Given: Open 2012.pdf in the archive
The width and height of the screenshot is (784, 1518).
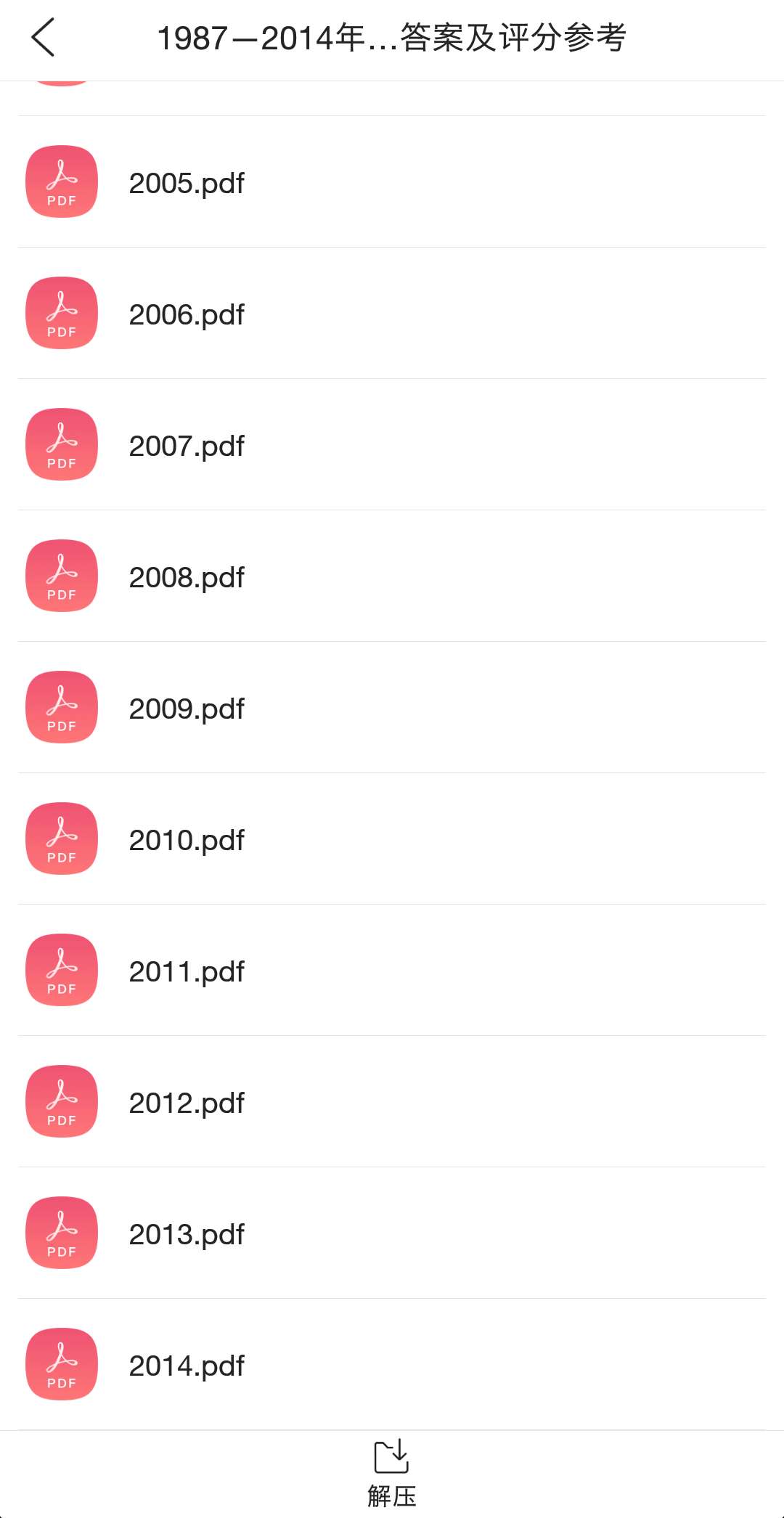Looking at the screenshot, I should pos(187,1103).
